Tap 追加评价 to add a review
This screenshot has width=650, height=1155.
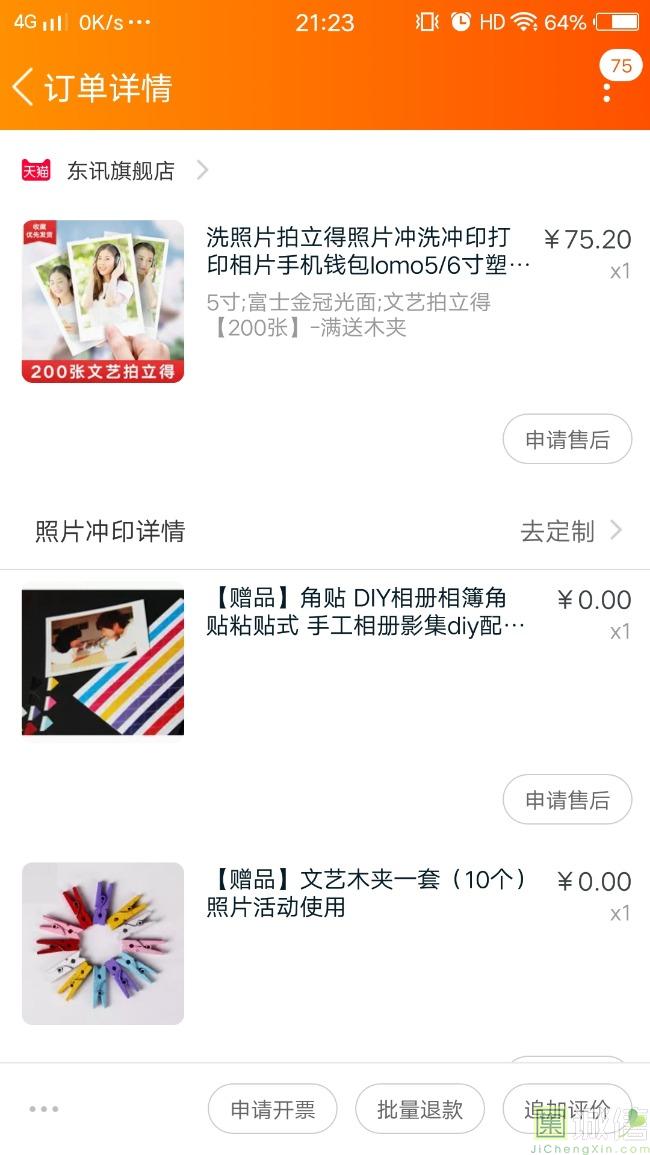[x=566, y=1109]
